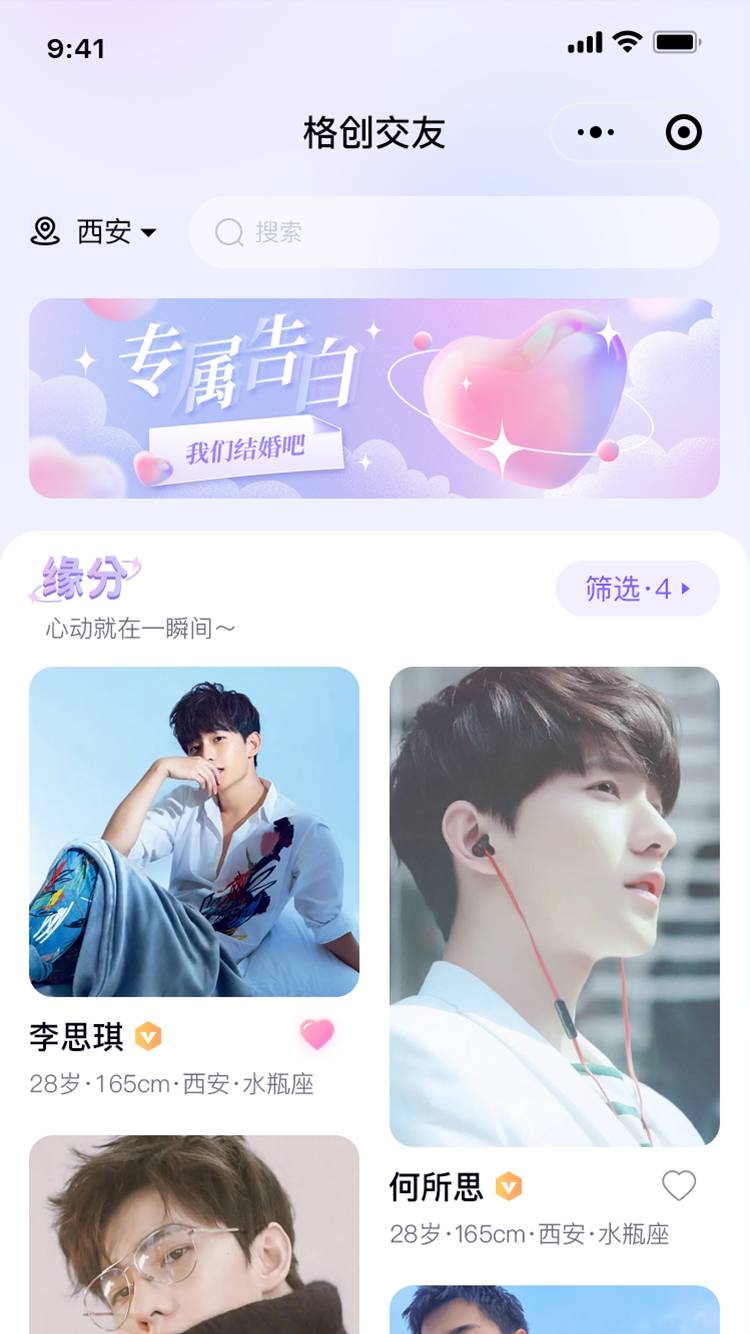The height and width of the screenshot is (1334, 750).
Task: Open the mini program more options menu
Action: (x=596, y=132)
